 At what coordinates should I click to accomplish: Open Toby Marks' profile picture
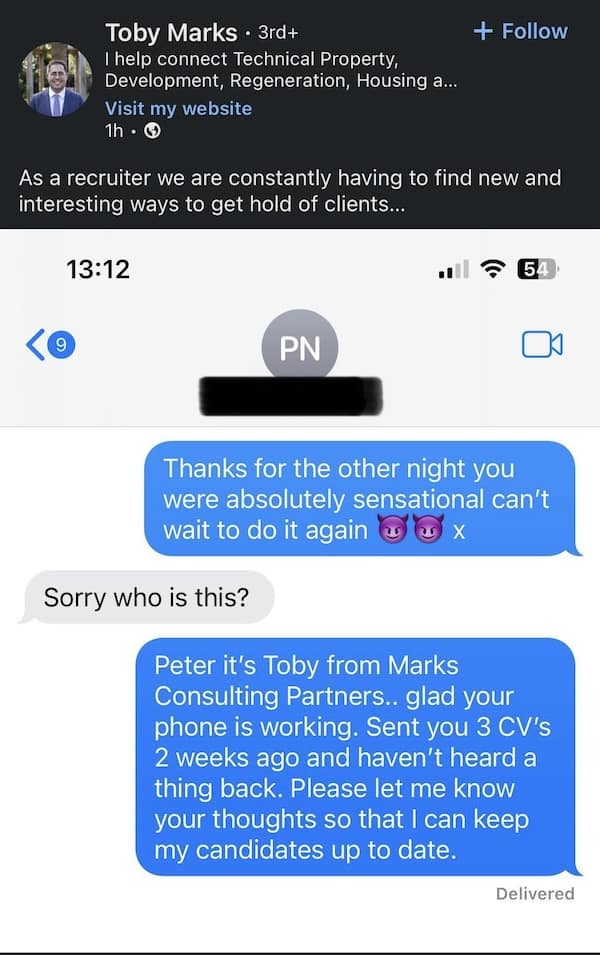(x=55, y=79)
